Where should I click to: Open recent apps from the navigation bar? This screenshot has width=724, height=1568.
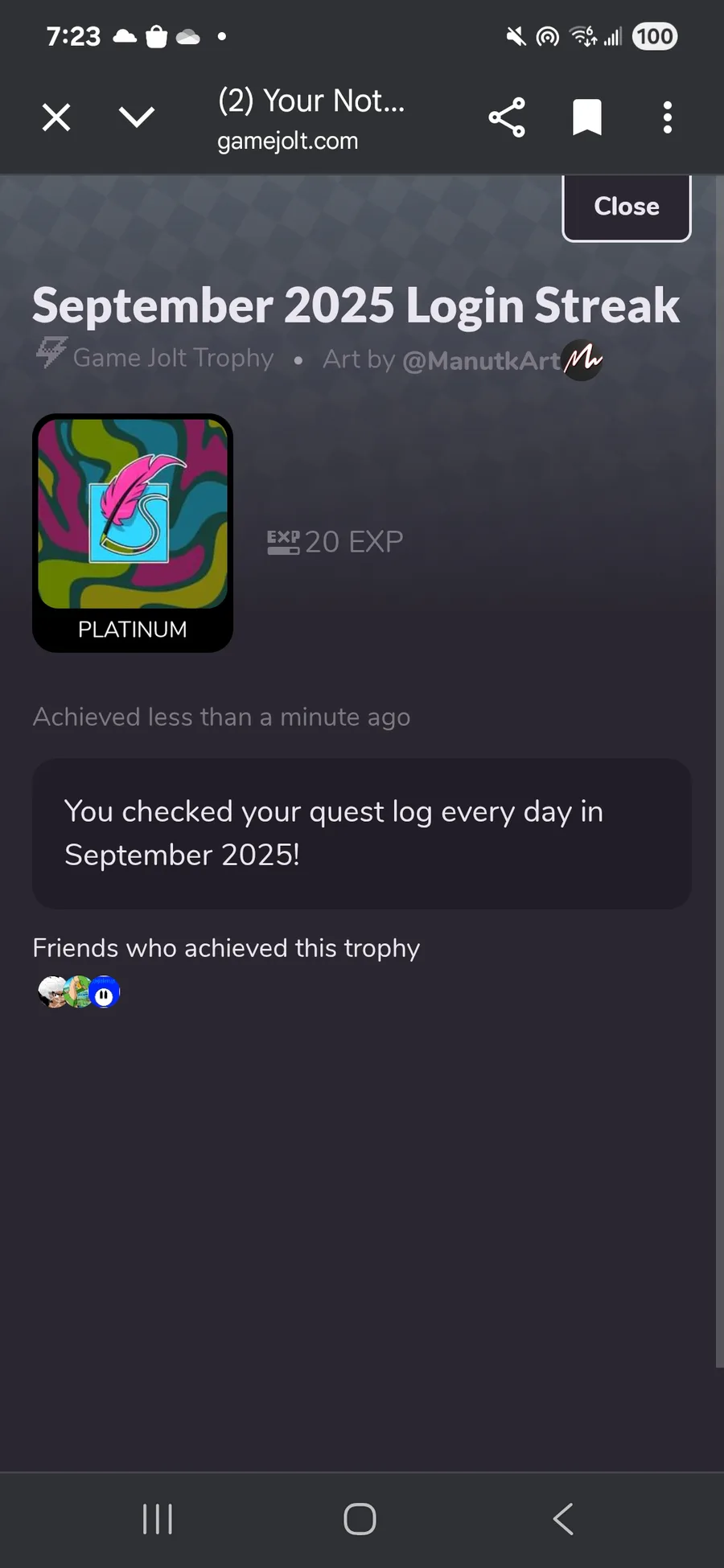click(158, 1519)
